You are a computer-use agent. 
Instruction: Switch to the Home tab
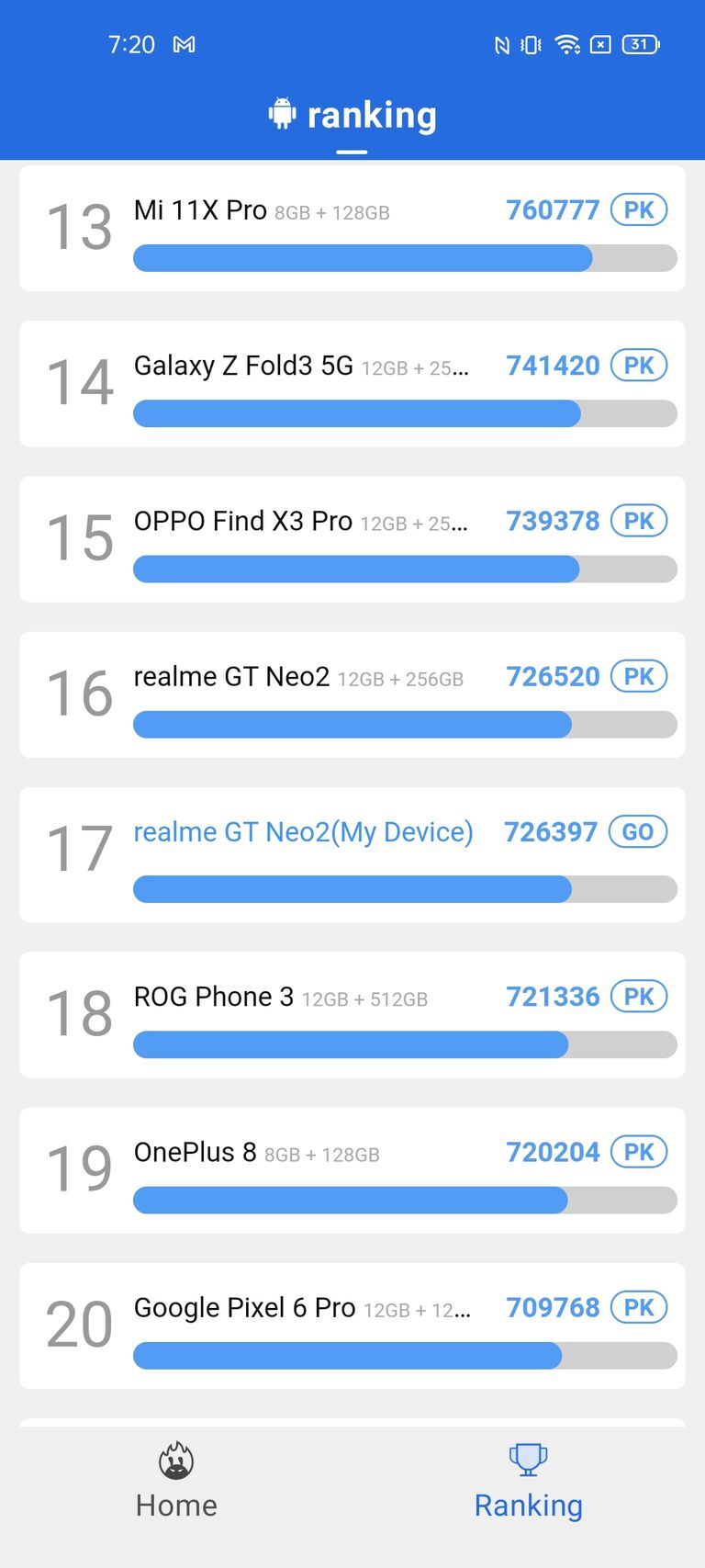[x=175, y=1479]
